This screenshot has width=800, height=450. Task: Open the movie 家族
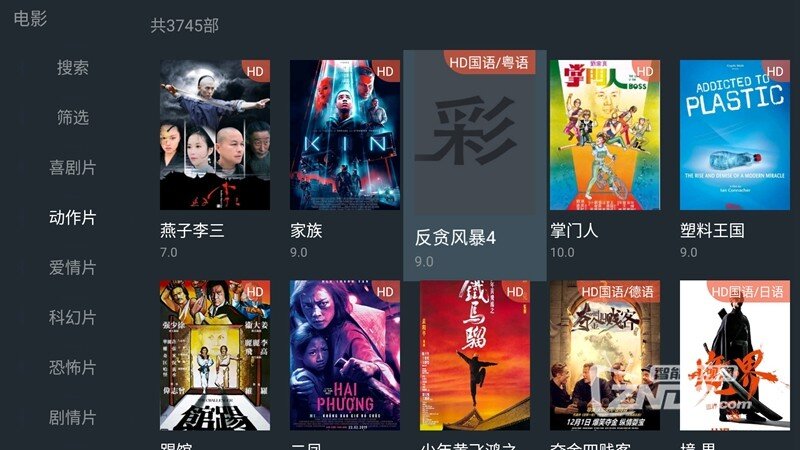pyautogui.click(x=345, y=135)
